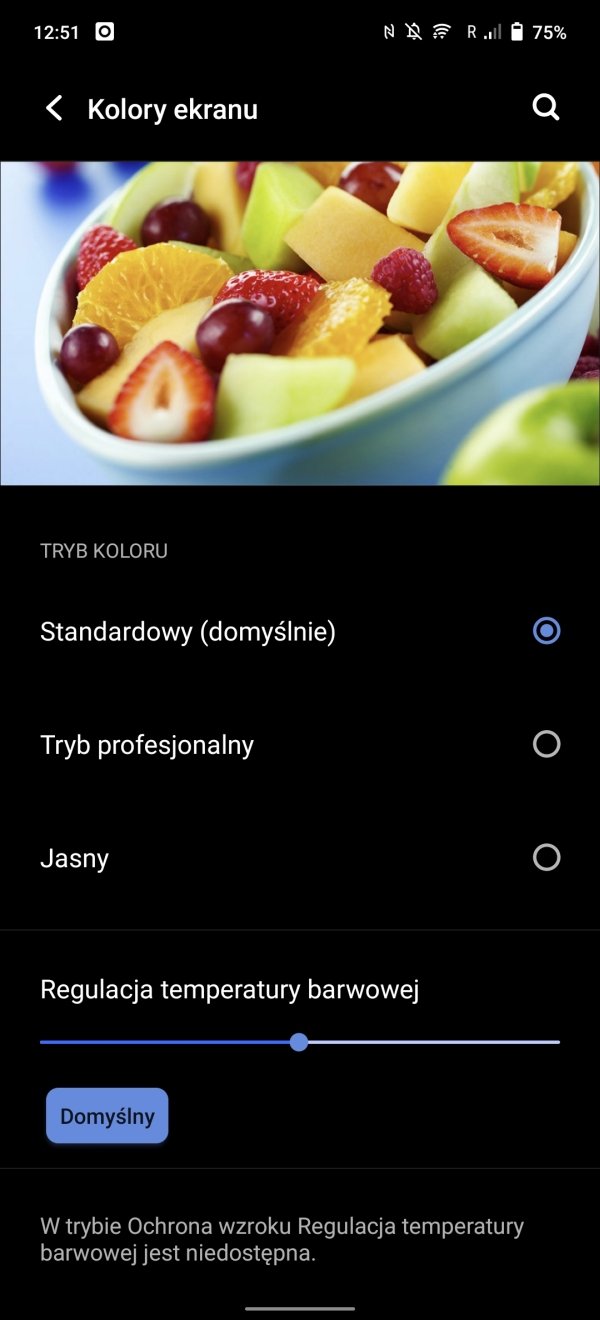Tap the color temperature slider track
Viewport: 600px width, 1320px height.
(300, 1042)
